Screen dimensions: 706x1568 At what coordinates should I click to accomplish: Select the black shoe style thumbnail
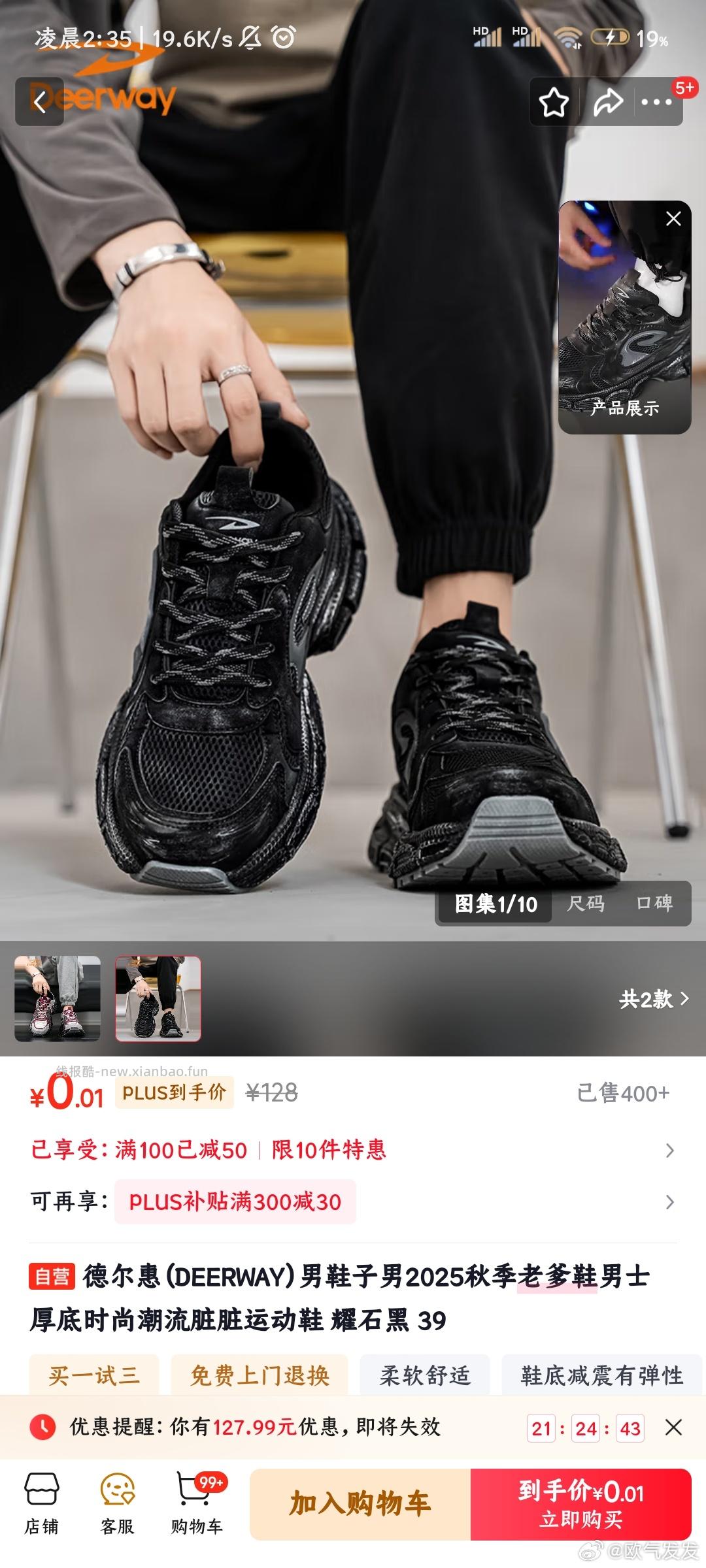[x=158, y=998]
